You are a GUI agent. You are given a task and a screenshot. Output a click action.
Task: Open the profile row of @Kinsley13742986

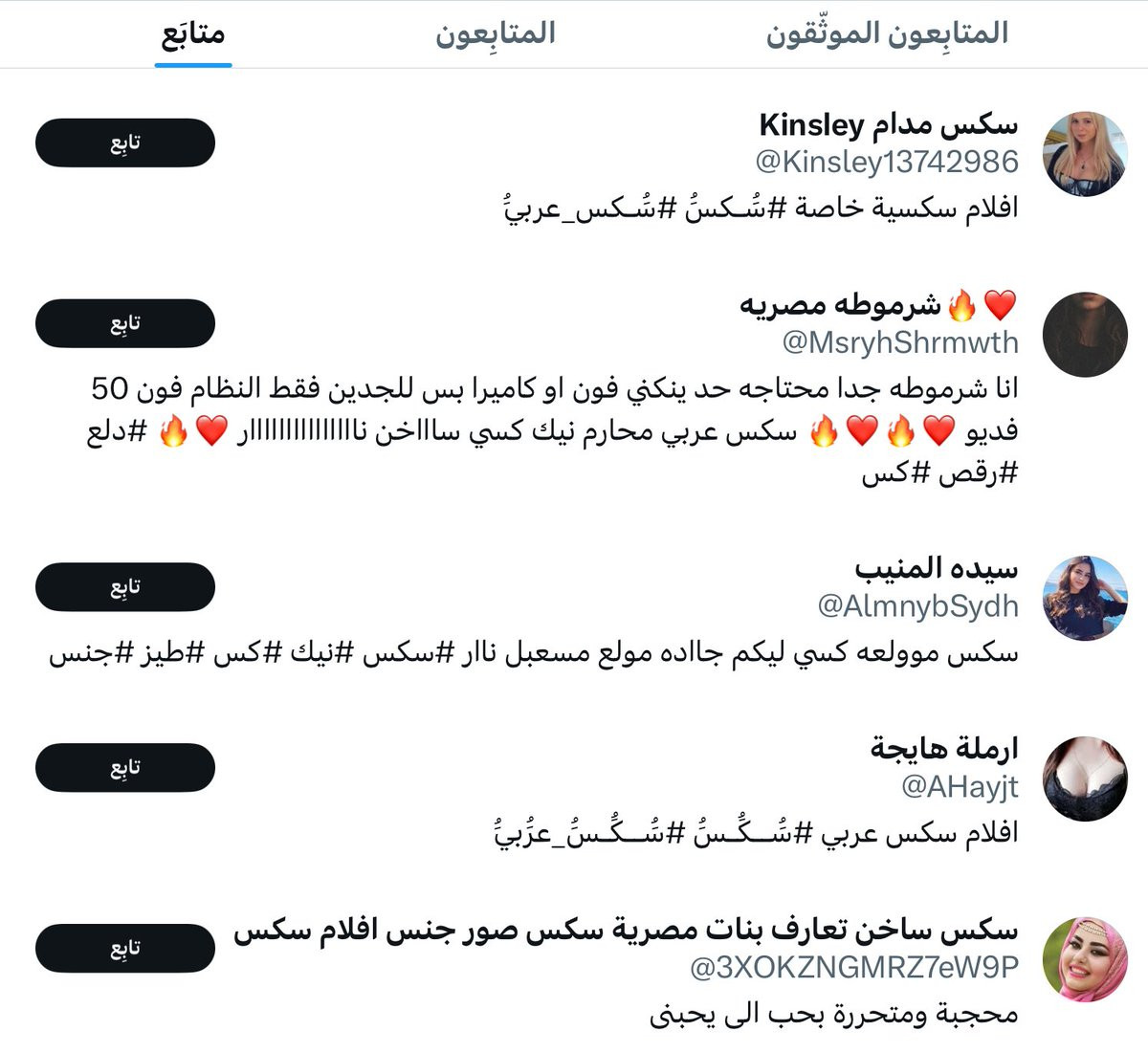[x=574, y=168]
